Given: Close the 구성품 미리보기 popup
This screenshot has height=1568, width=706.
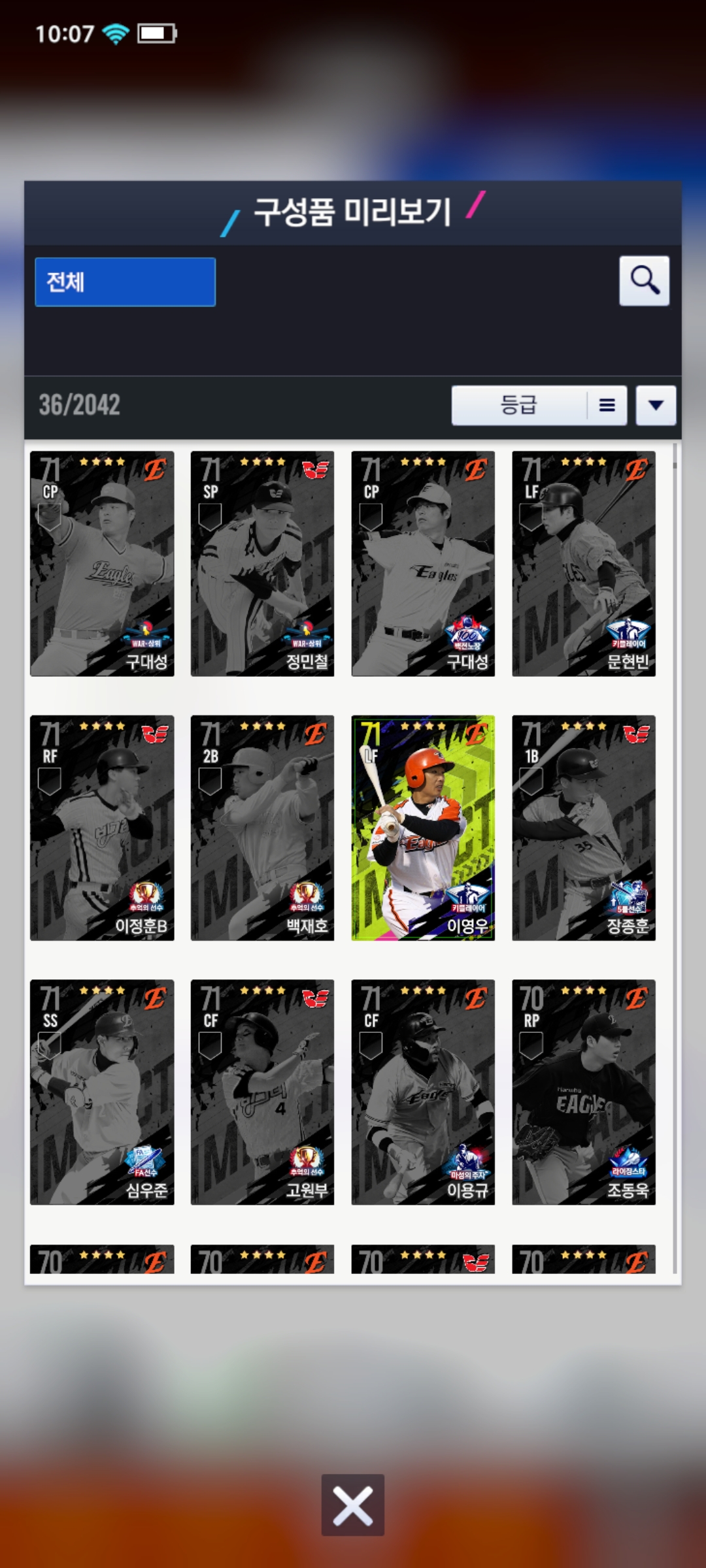Looking at the screenshot, I should (352, 1505).
